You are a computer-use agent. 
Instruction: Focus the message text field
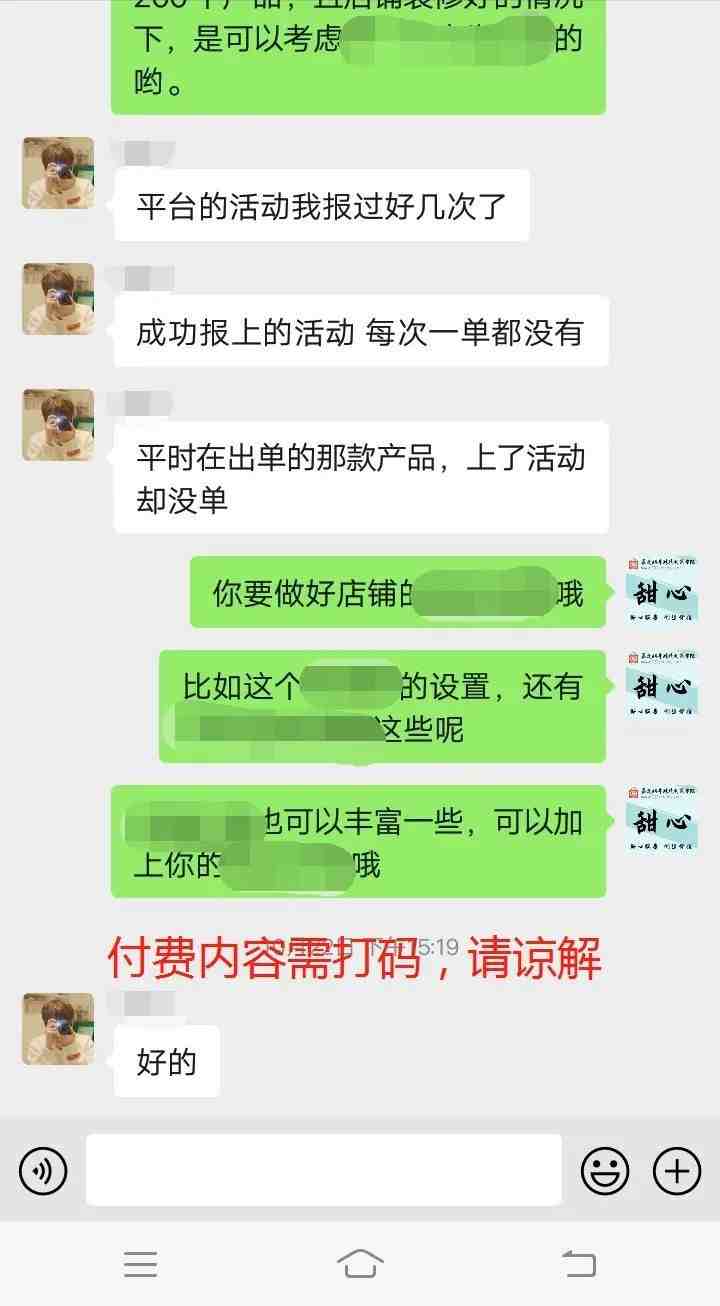(x=323, y=1170)
